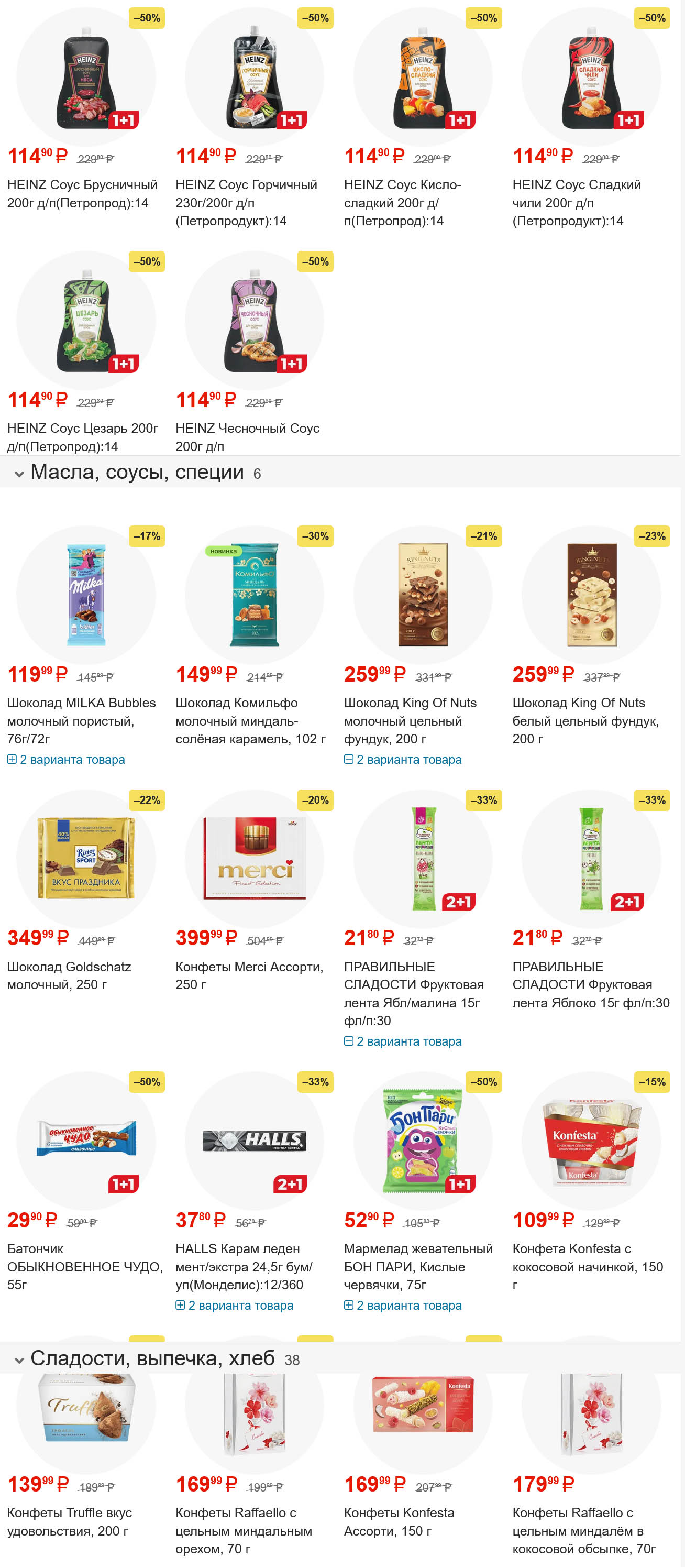Open HEINZ Соус Брусничный product card
685x1568 pixels.
[x=82, y=193]
